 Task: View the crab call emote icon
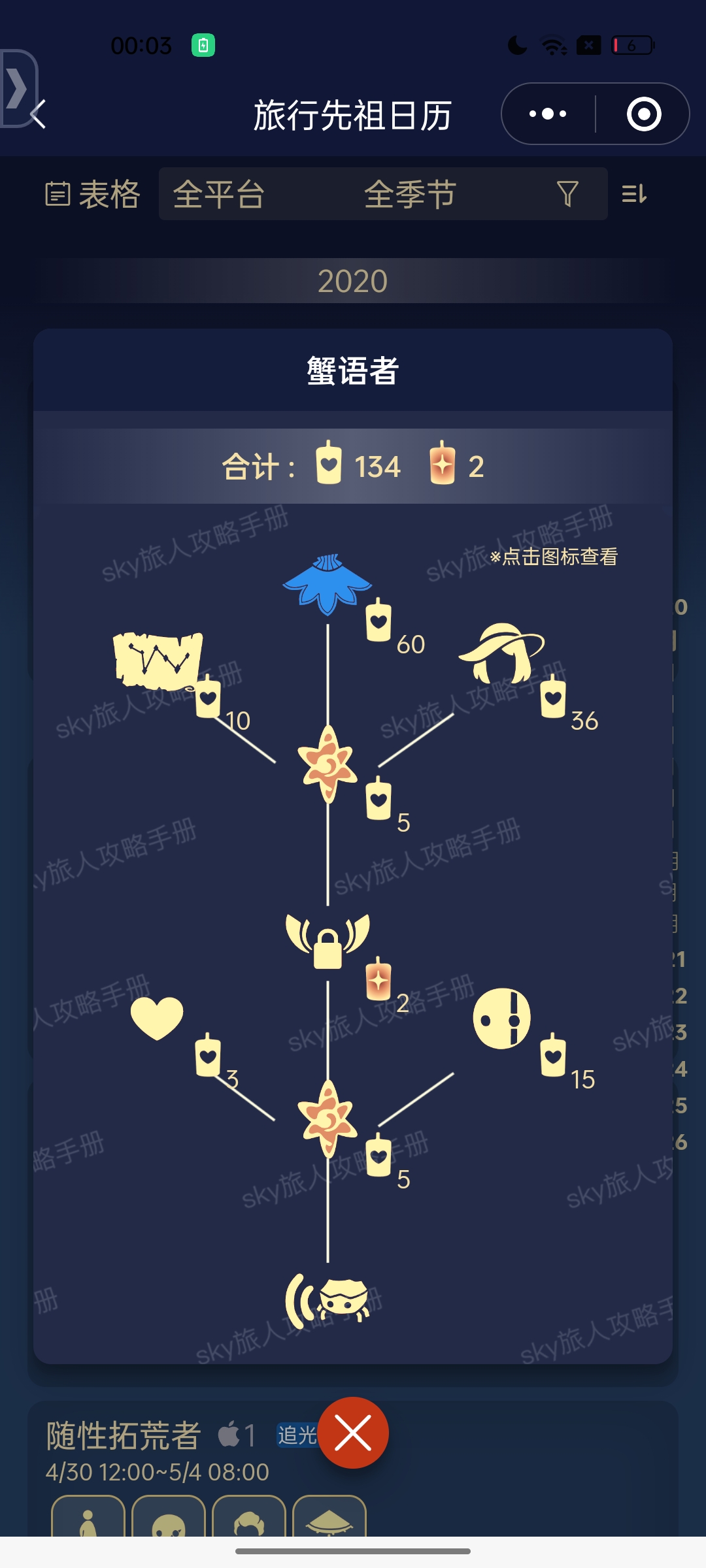328,1300
